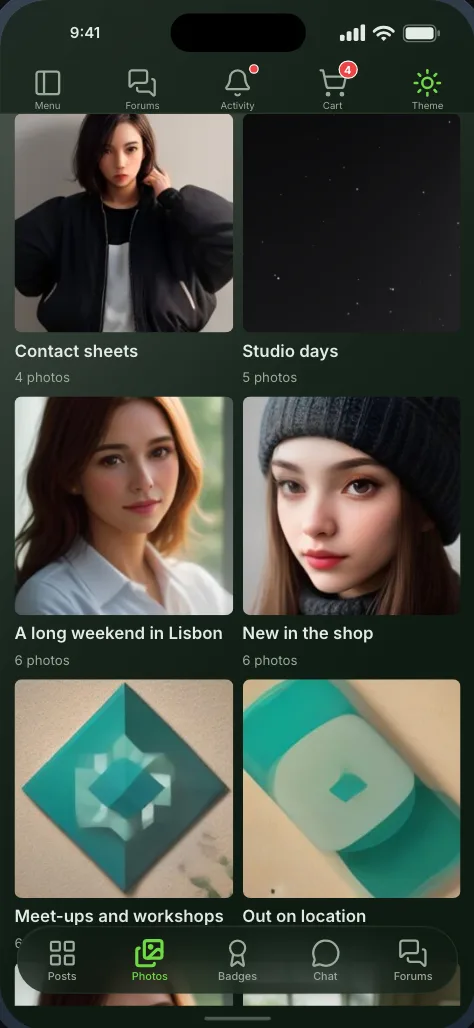Image resolution: width=474 pixels, height=1028 pixels.
Task: Toggle the Theme setting
Action: click(427, 90)
